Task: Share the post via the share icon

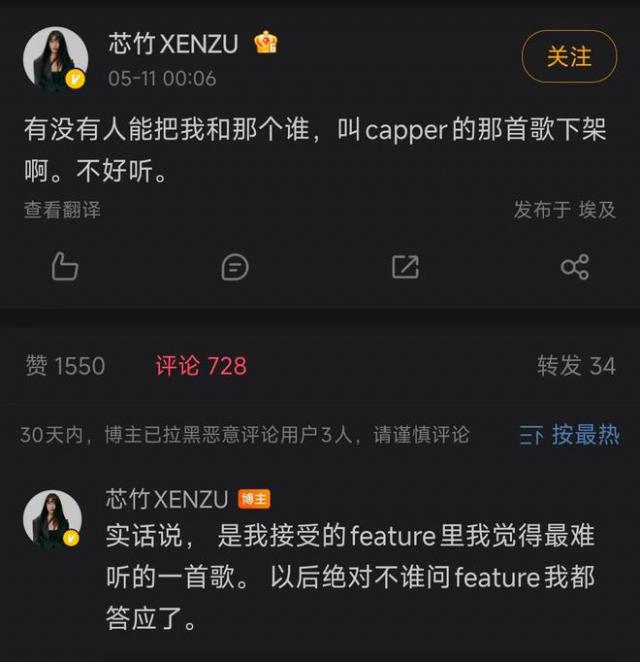Action: click(575, 267)
